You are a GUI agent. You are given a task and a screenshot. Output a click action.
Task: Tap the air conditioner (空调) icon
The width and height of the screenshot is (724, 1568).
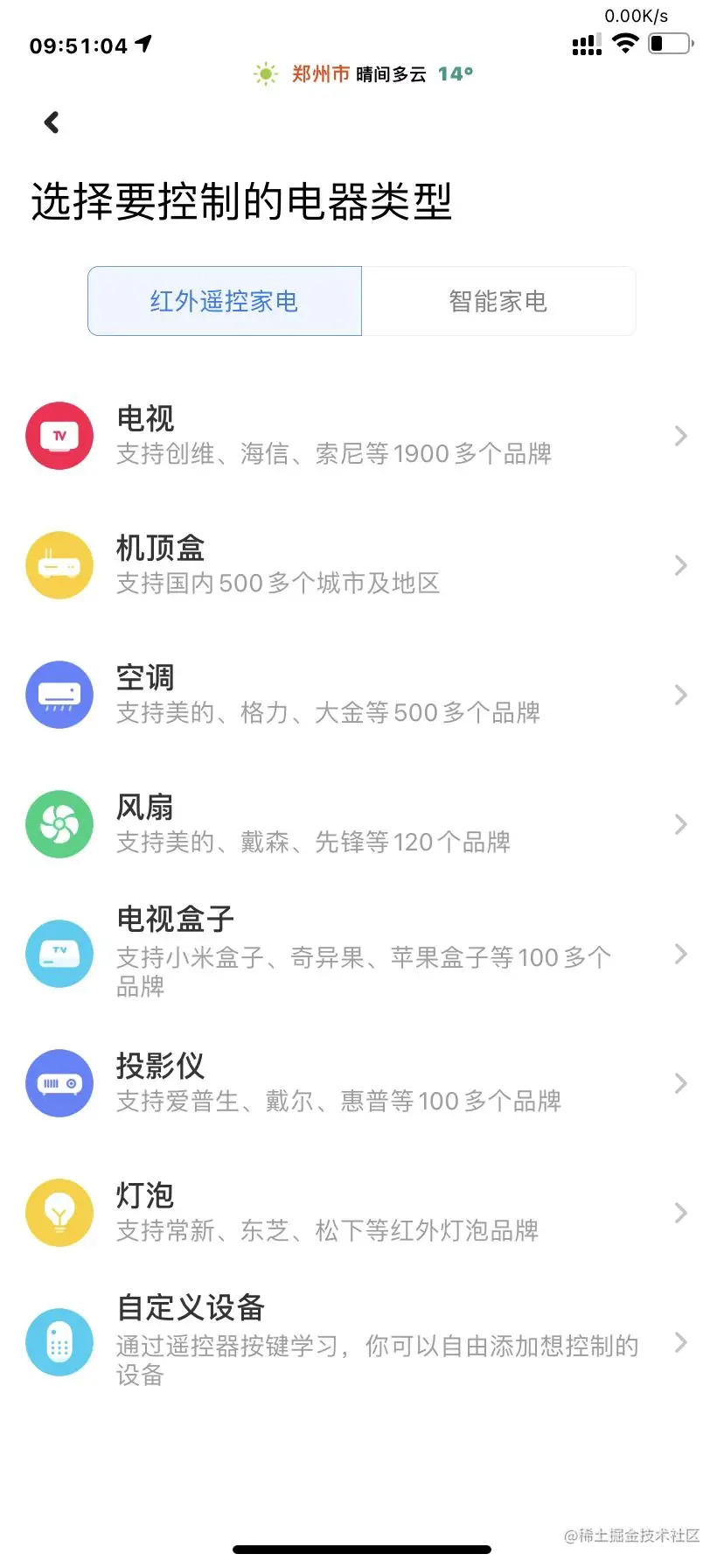pos(59,694)
